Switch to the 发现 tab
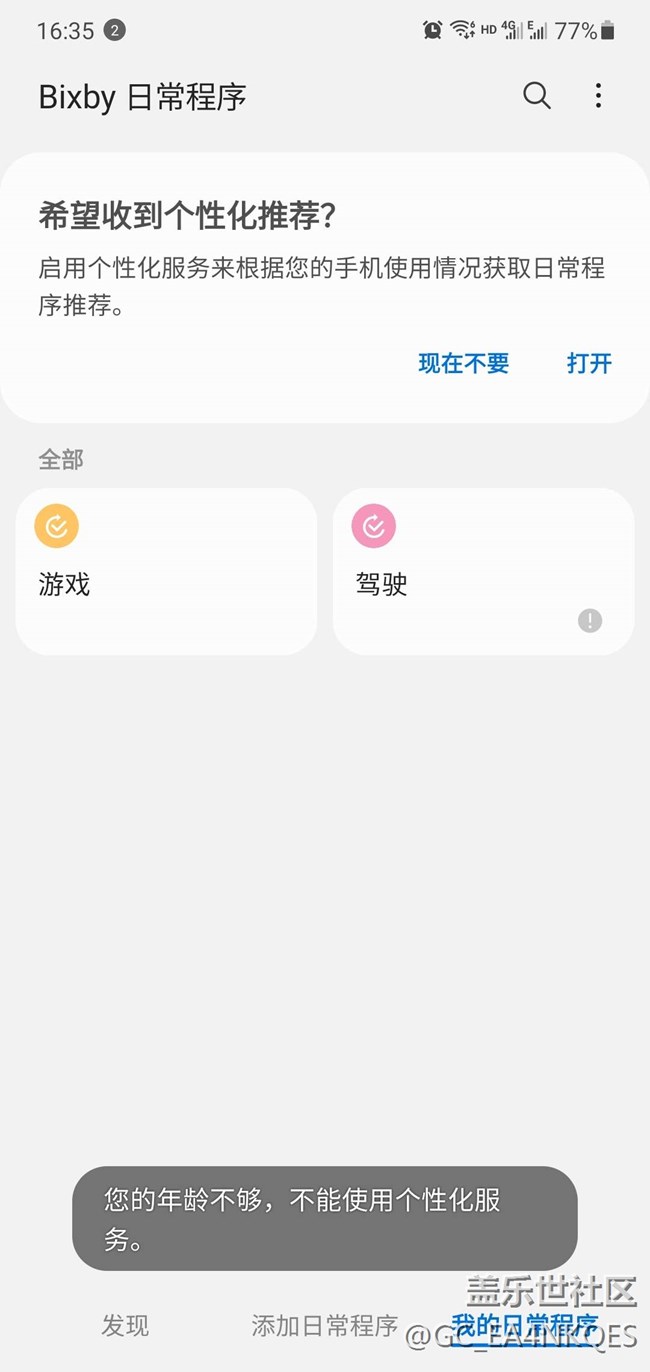Viewport: 650px width, 1372px height. coord(125,1326)
